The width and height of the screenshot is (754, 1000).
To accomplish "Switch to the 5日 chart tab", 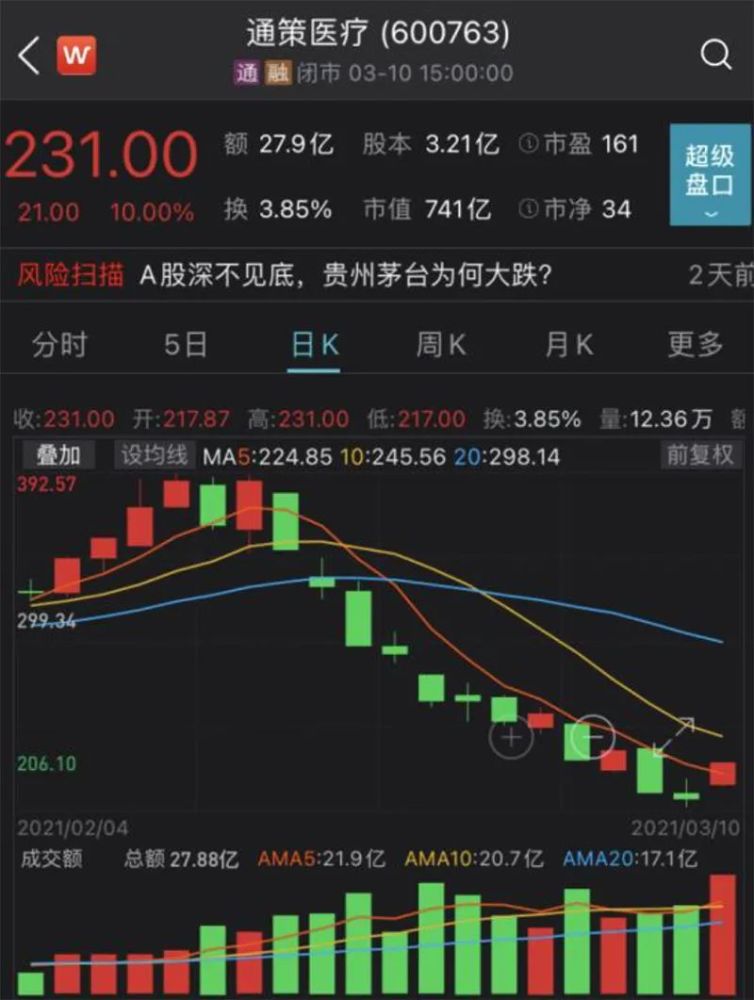I will coord(186,345).
